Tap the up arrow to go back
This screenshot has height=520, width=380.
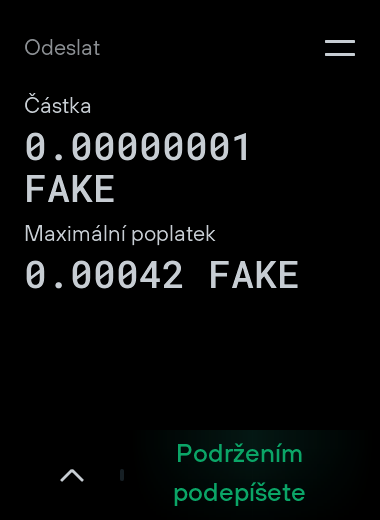pyautogui.click(x=72, y=475)
